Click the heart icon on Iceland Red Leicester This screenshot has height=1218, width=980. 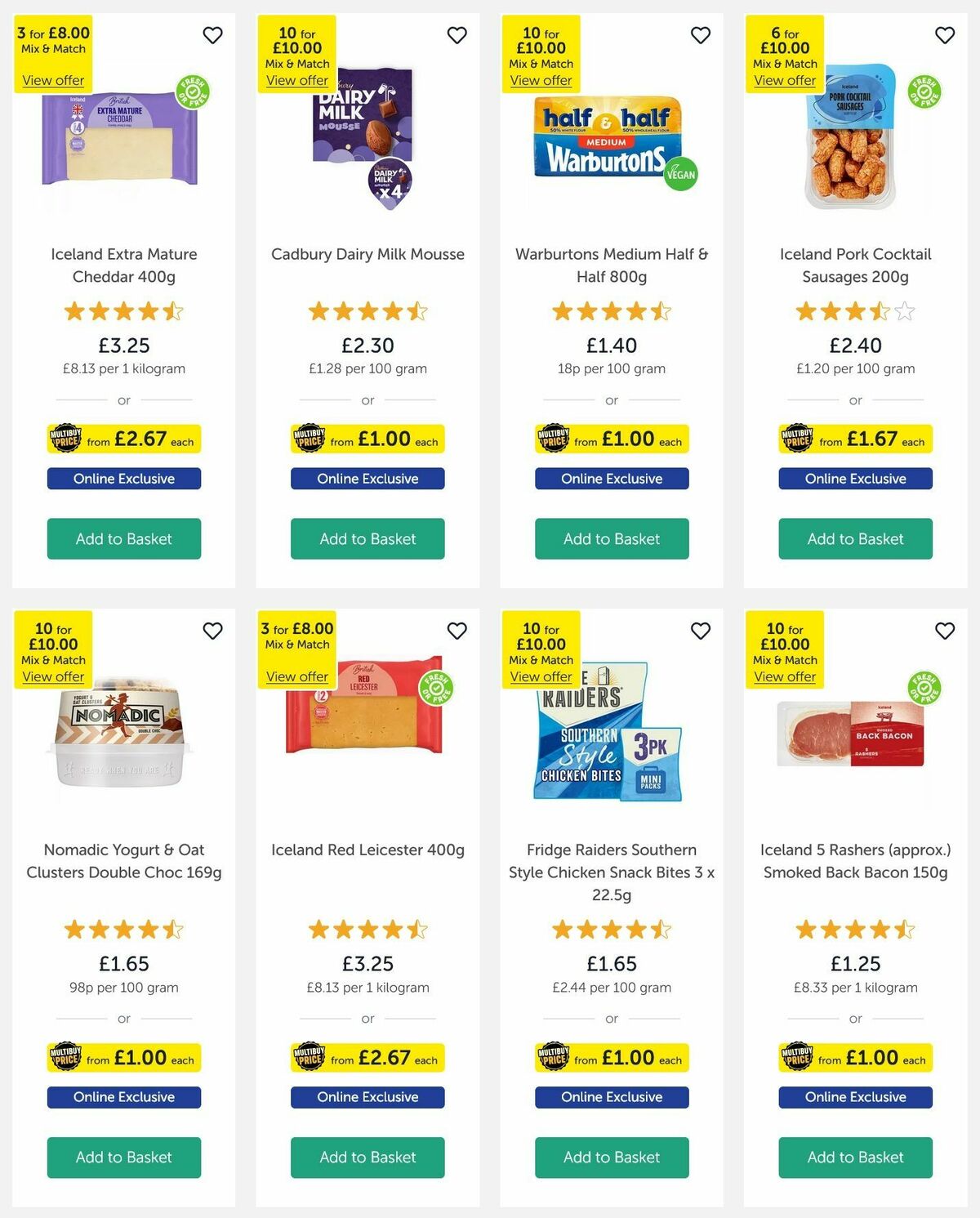(x=457, y=631)
